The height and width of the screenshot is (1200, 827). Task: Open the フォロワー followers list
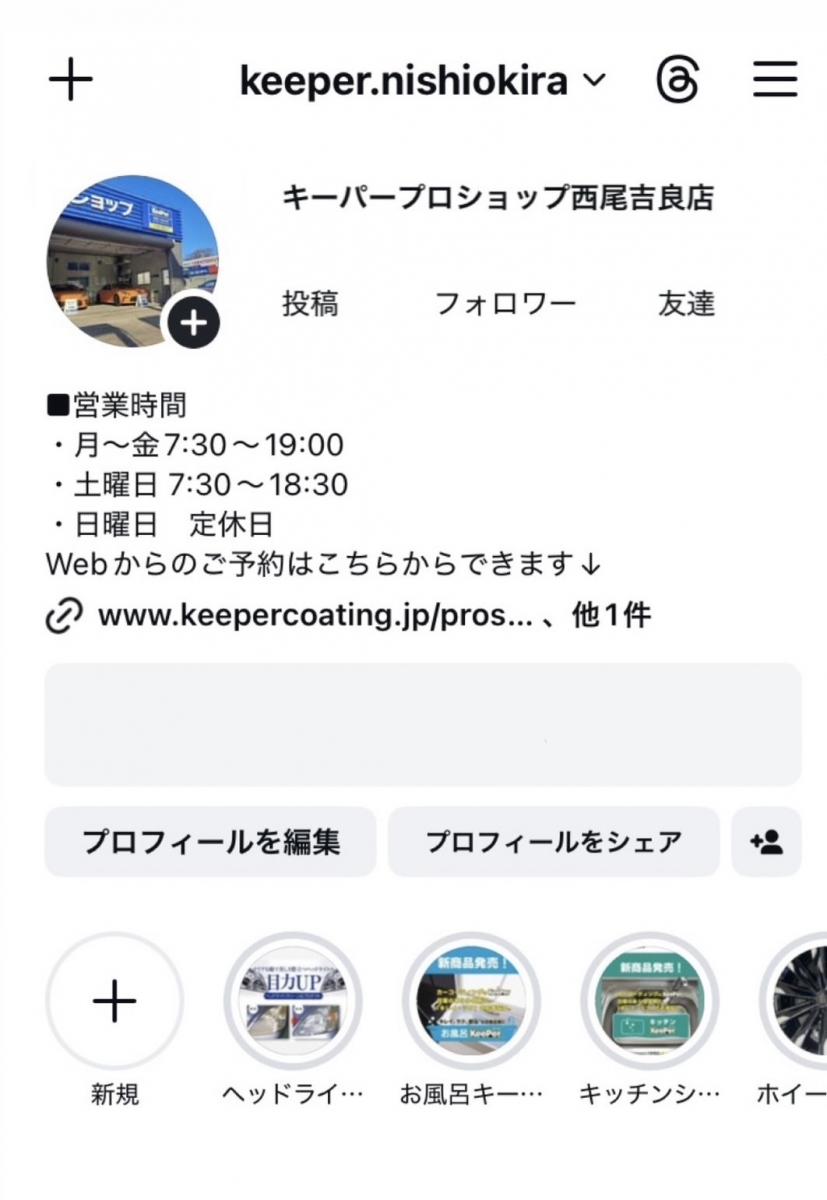(505, 304)
